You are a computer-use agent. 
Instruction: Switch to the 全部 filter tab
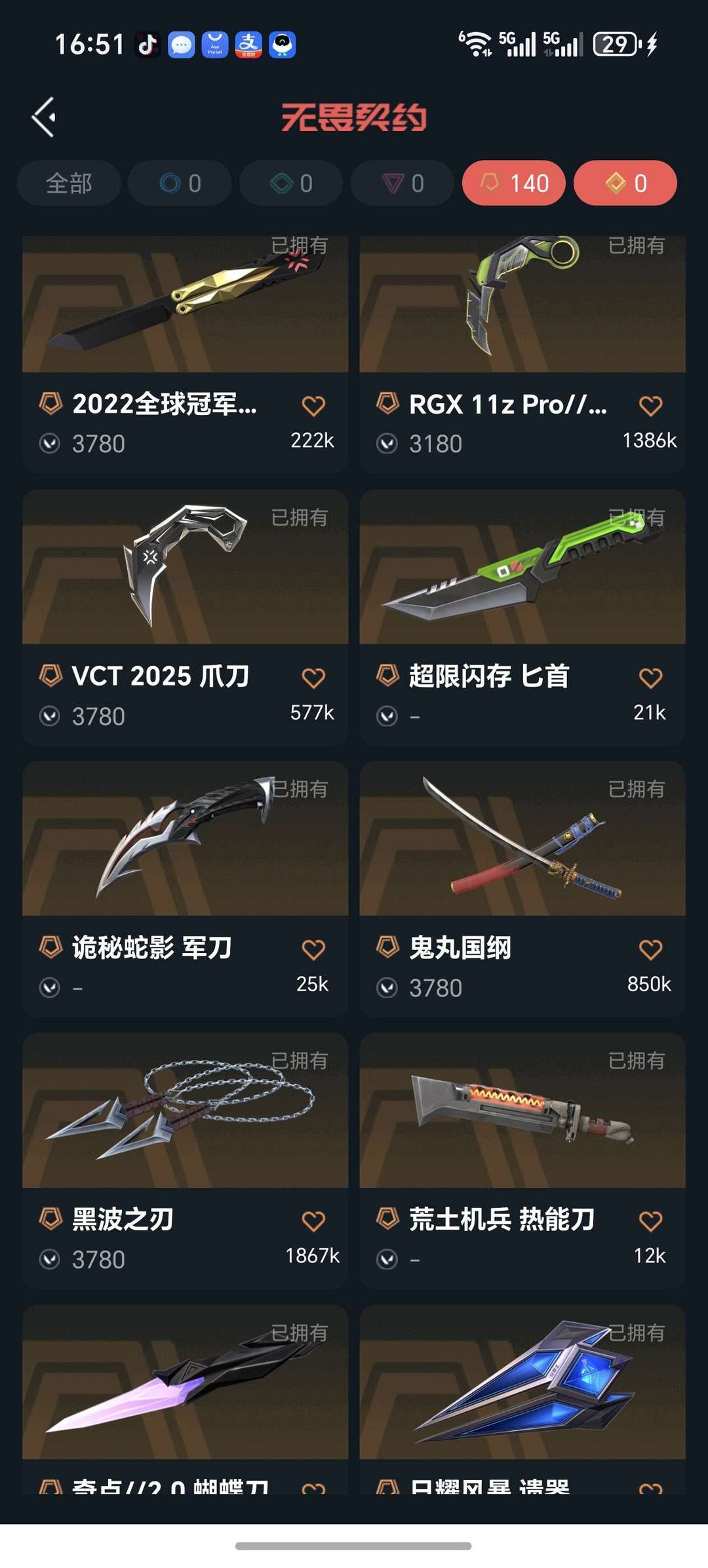(x=69, y=184)
